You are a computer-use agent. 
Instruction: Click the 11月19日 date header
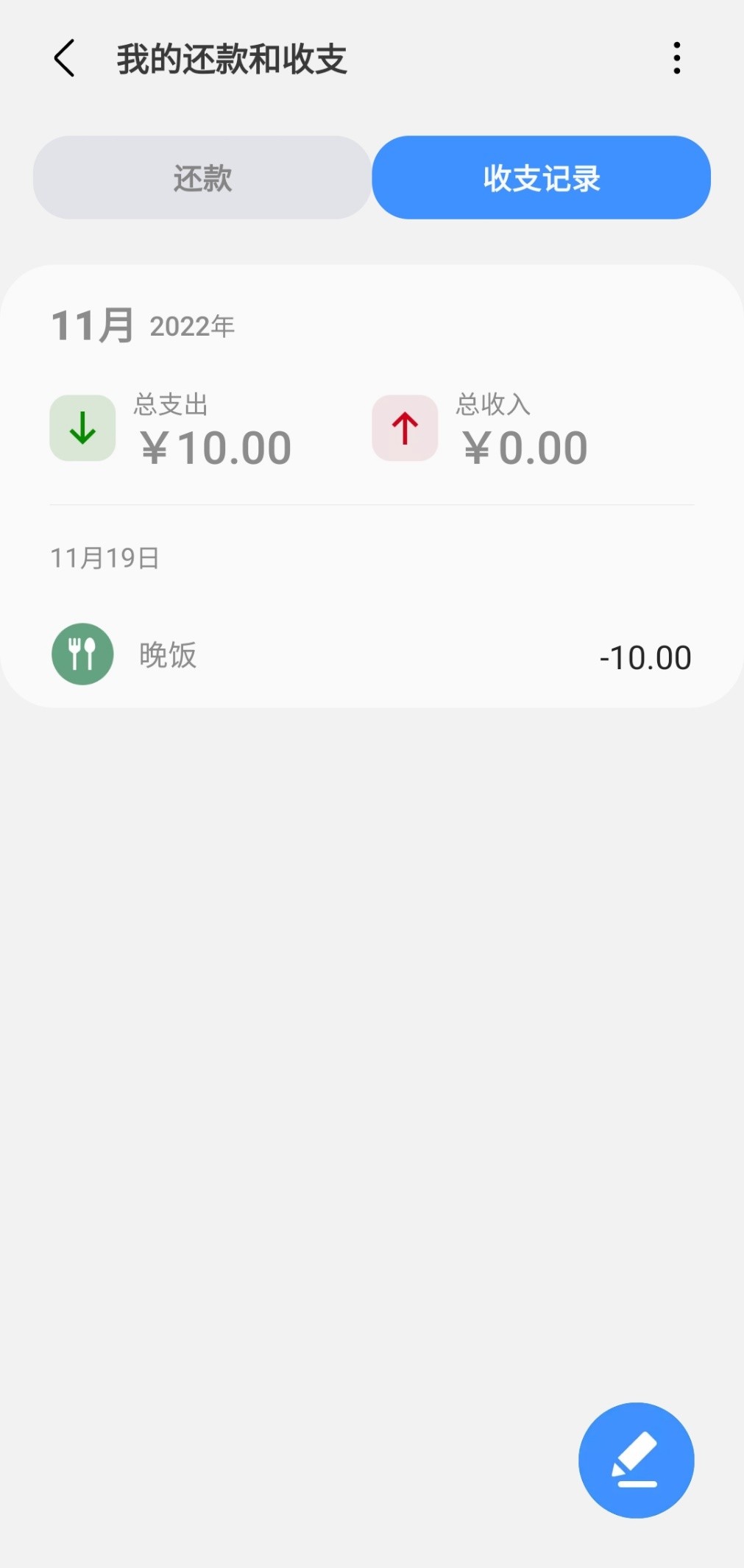(105, 557)
